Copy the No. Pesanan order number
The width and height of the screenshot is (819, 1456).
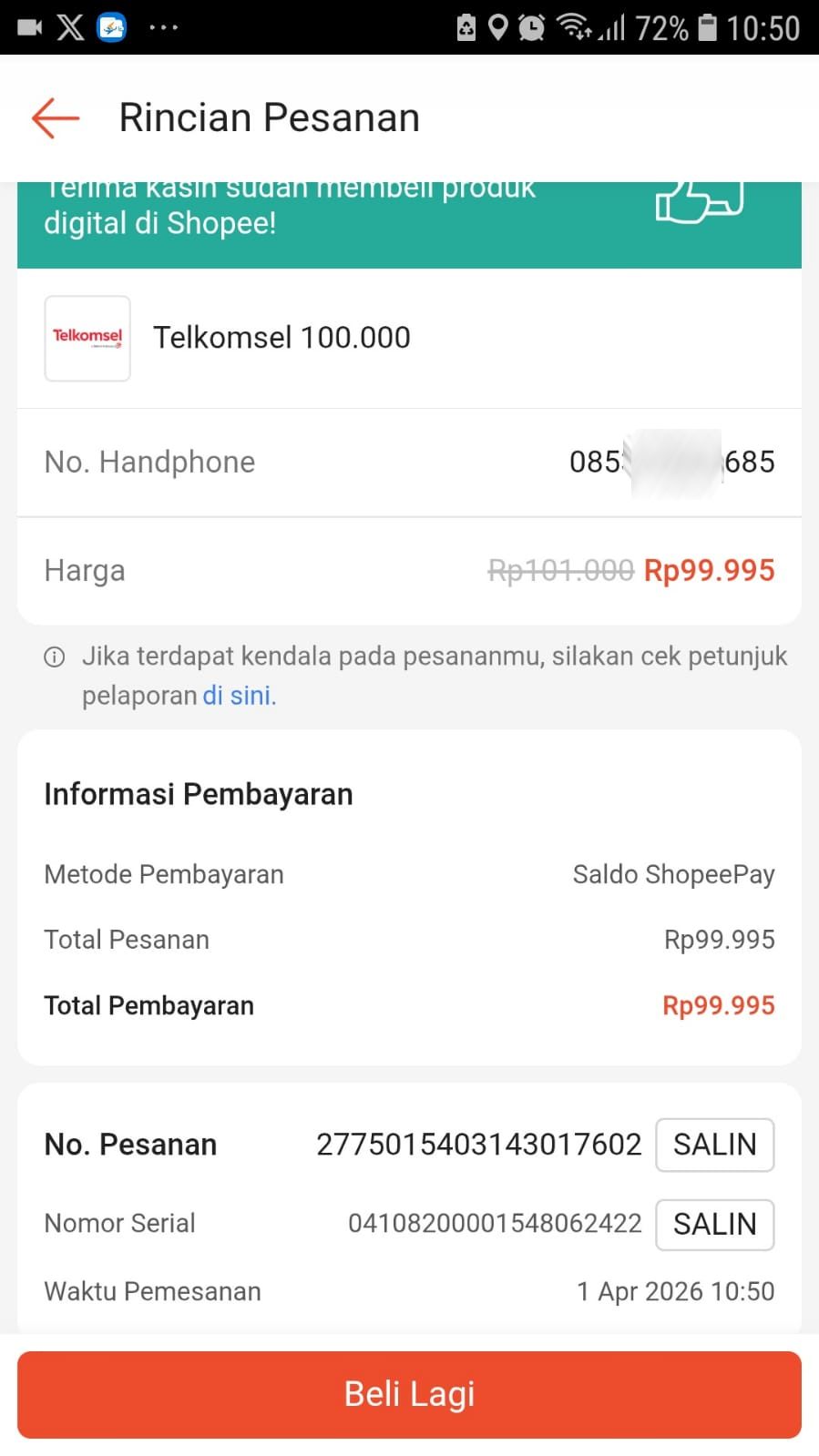(x=714, y=1145)
